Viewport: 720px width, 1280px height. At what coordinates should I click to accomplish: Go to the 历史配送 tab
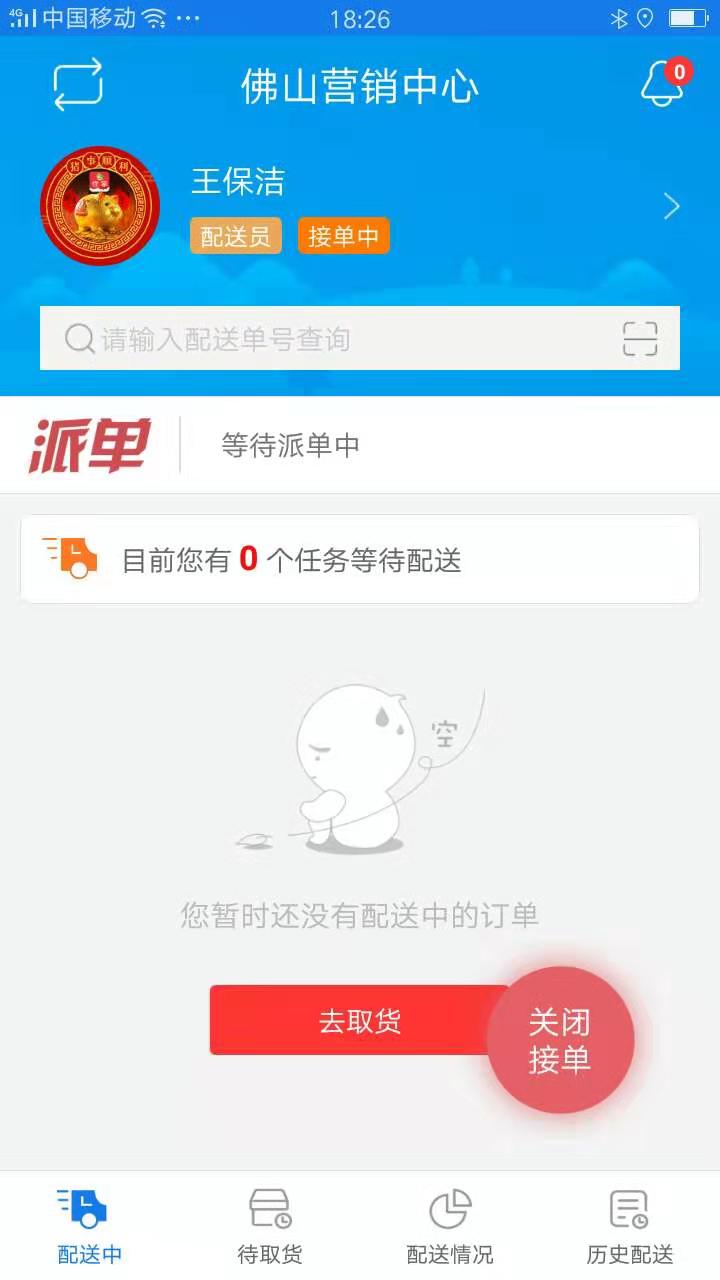tap(630, 1225)
